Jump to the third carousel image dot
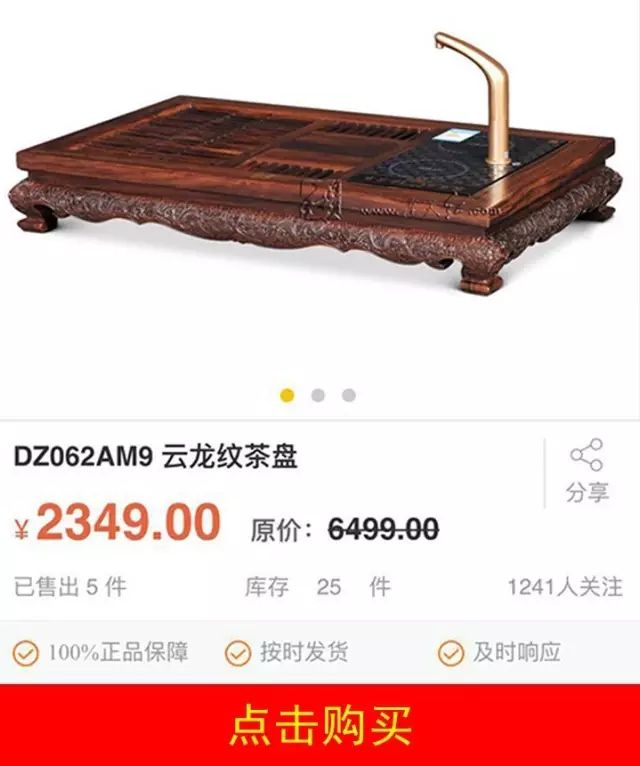The height and width of the screenshot is (766, 640). click(x=348, y=395)
